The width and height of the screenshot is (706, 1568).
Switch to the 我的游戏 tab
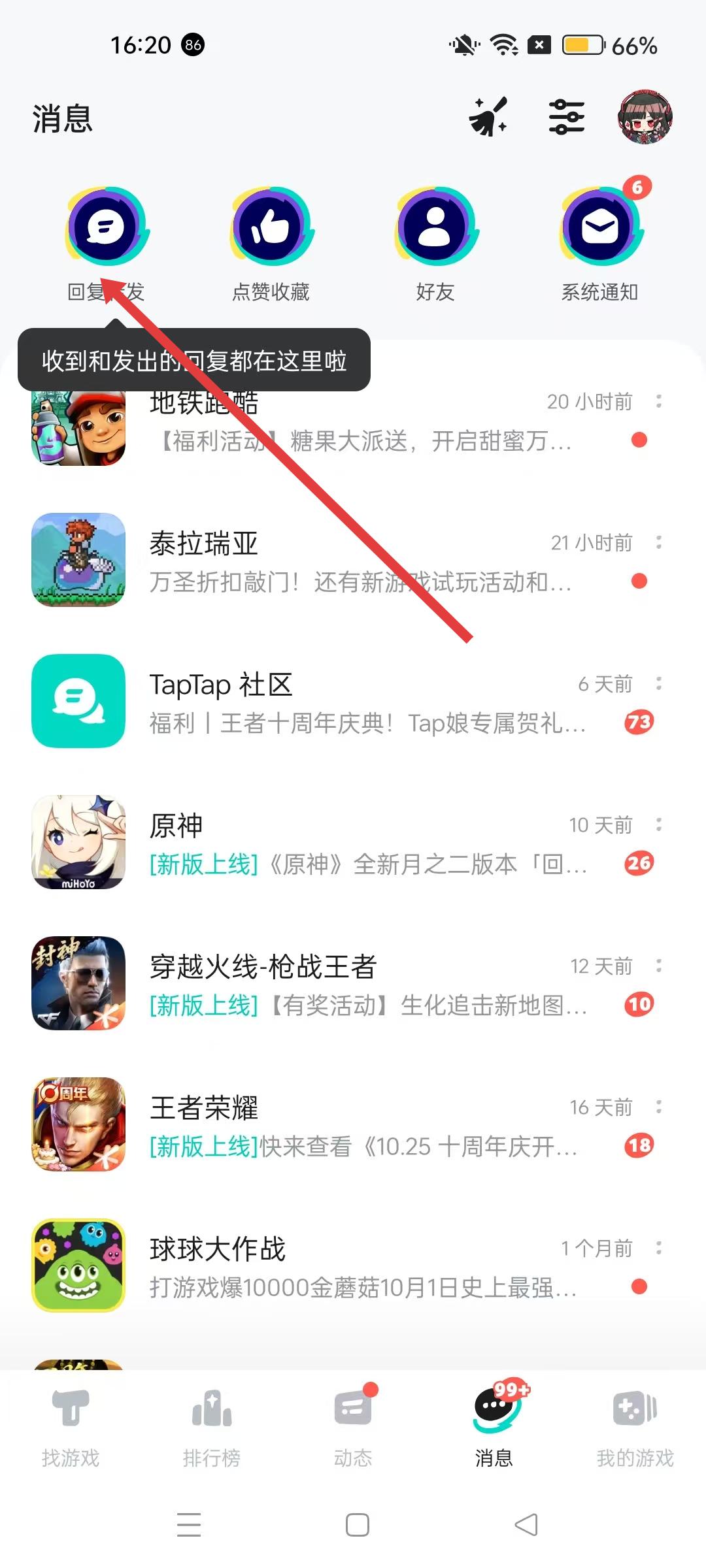pos(635,1428)
